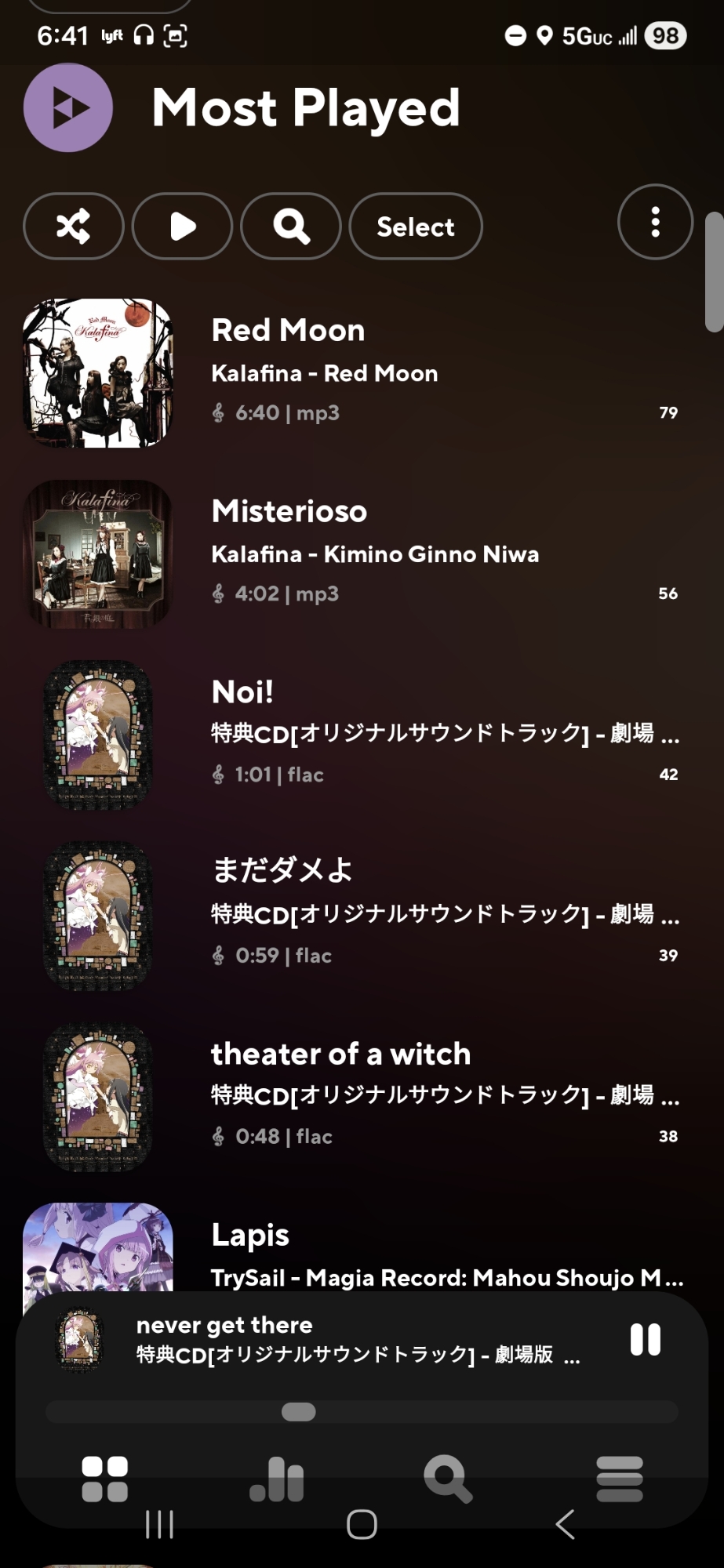
Task: Play all Most Played songs
Action: pyautogui.click(x=182, y=227)
